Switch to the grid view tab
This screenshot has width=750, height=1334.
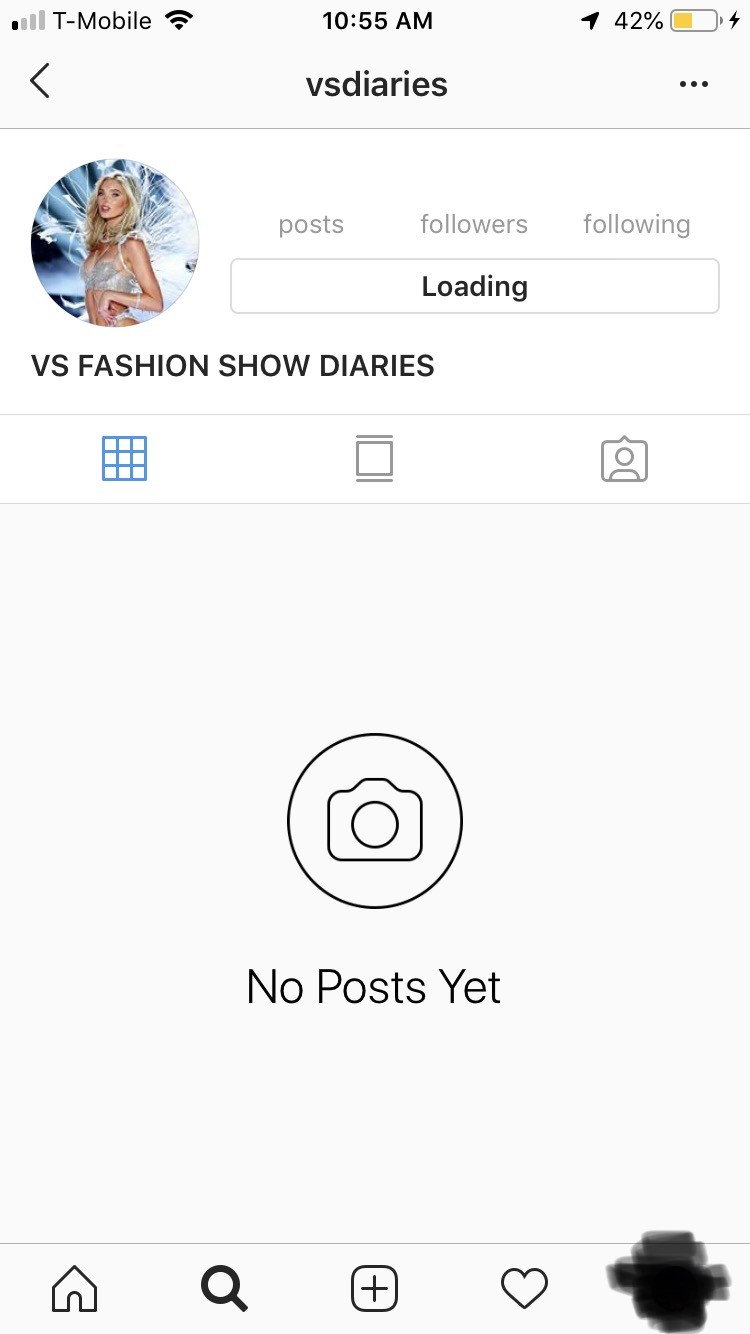click(124, 459)
